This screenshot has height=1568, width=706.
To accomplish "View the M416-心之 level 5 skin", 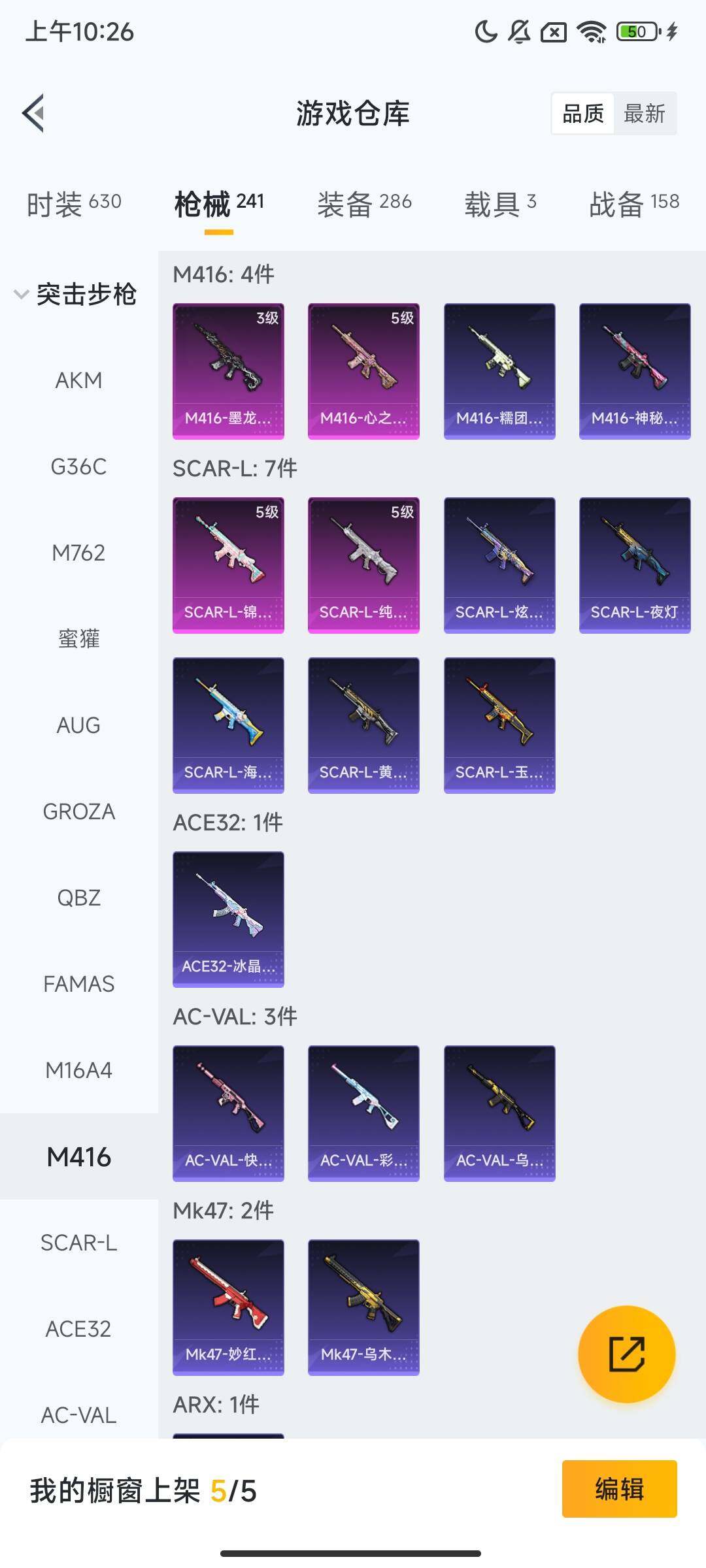I will coord(363,370).
